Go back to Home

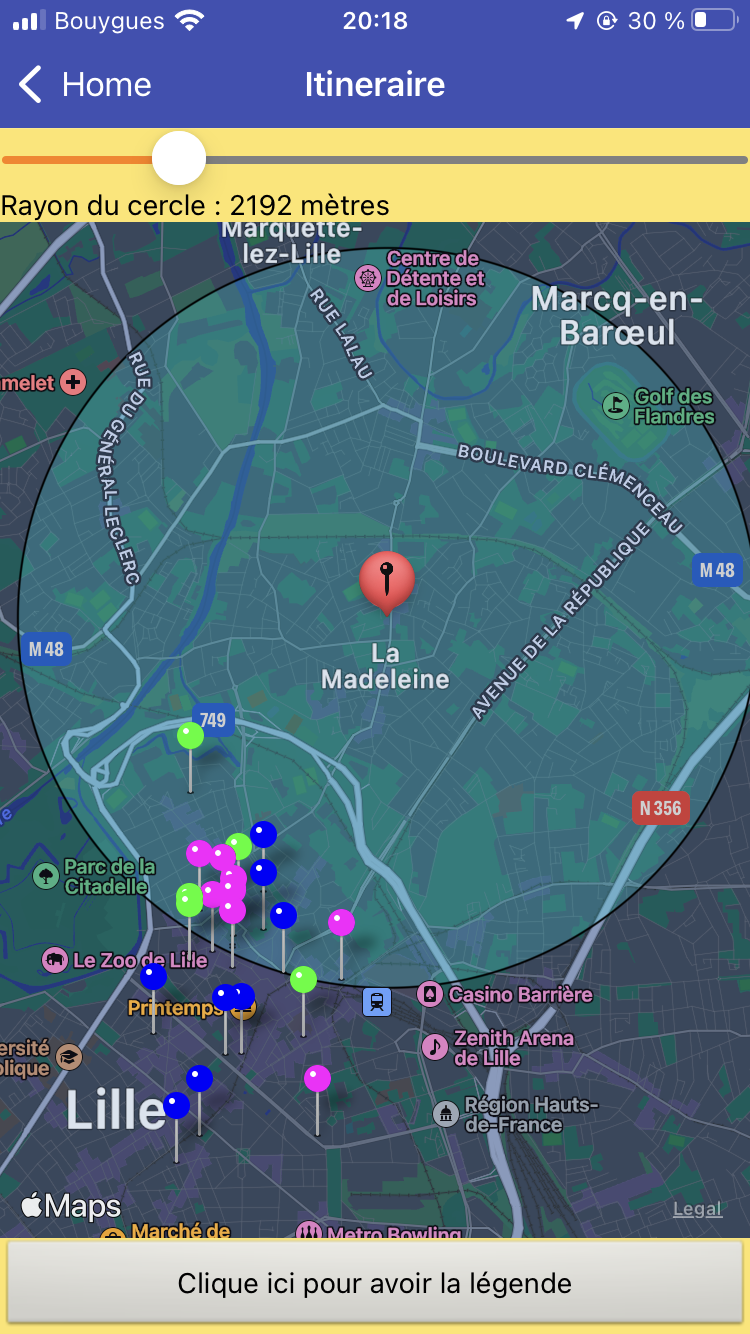click(x=86, y=85)
